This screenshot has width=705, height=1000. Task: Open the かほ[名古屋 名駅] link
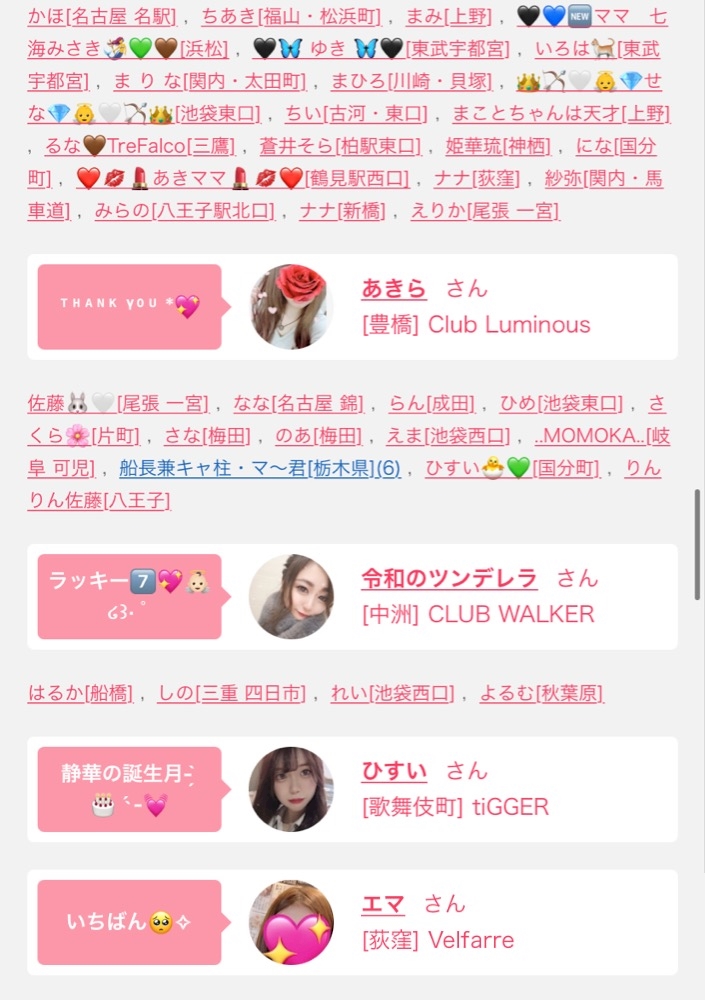tap(101, 17)
